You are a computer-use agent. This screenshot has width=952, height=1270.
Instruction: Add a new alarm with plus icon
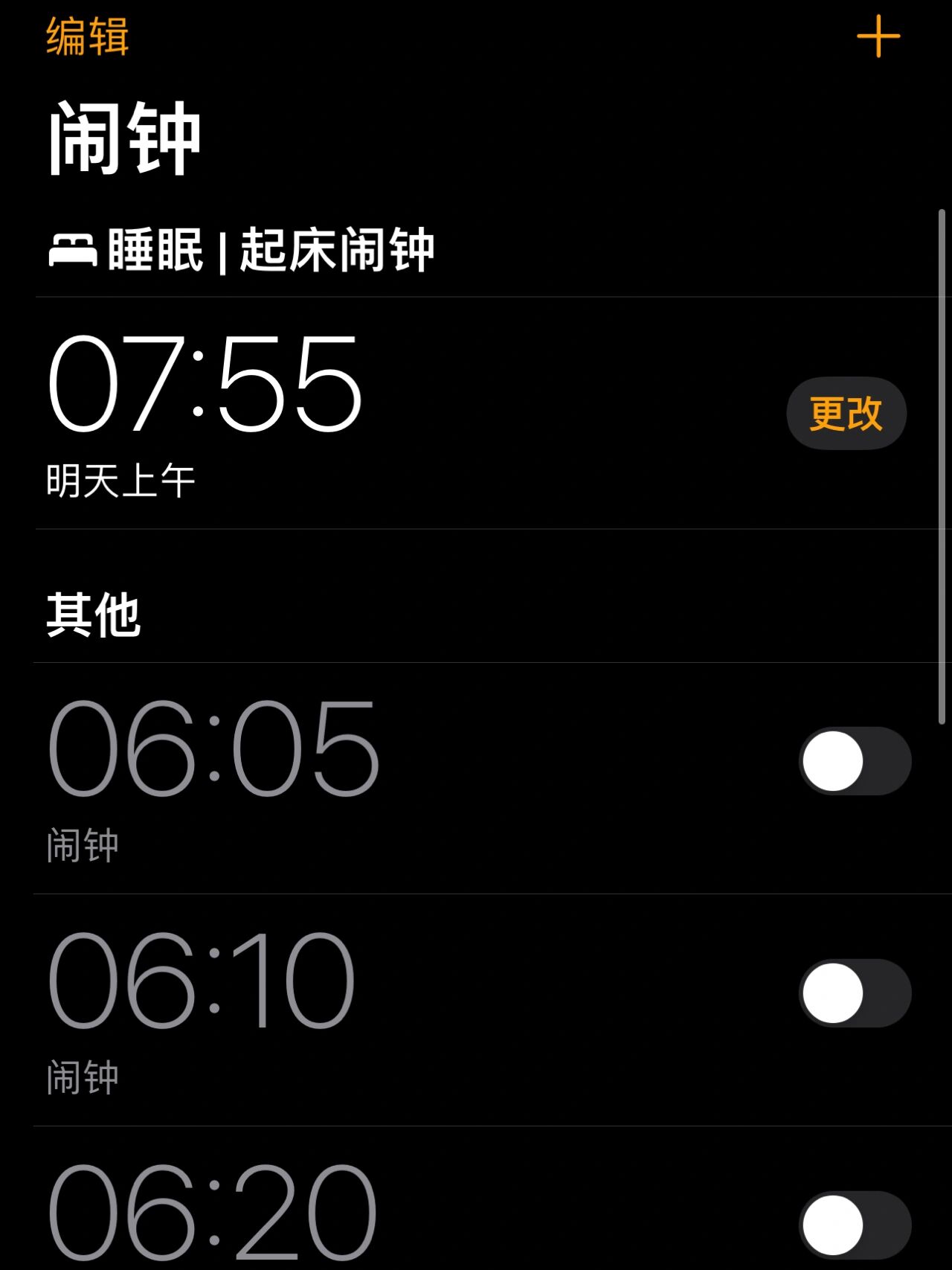878,36
